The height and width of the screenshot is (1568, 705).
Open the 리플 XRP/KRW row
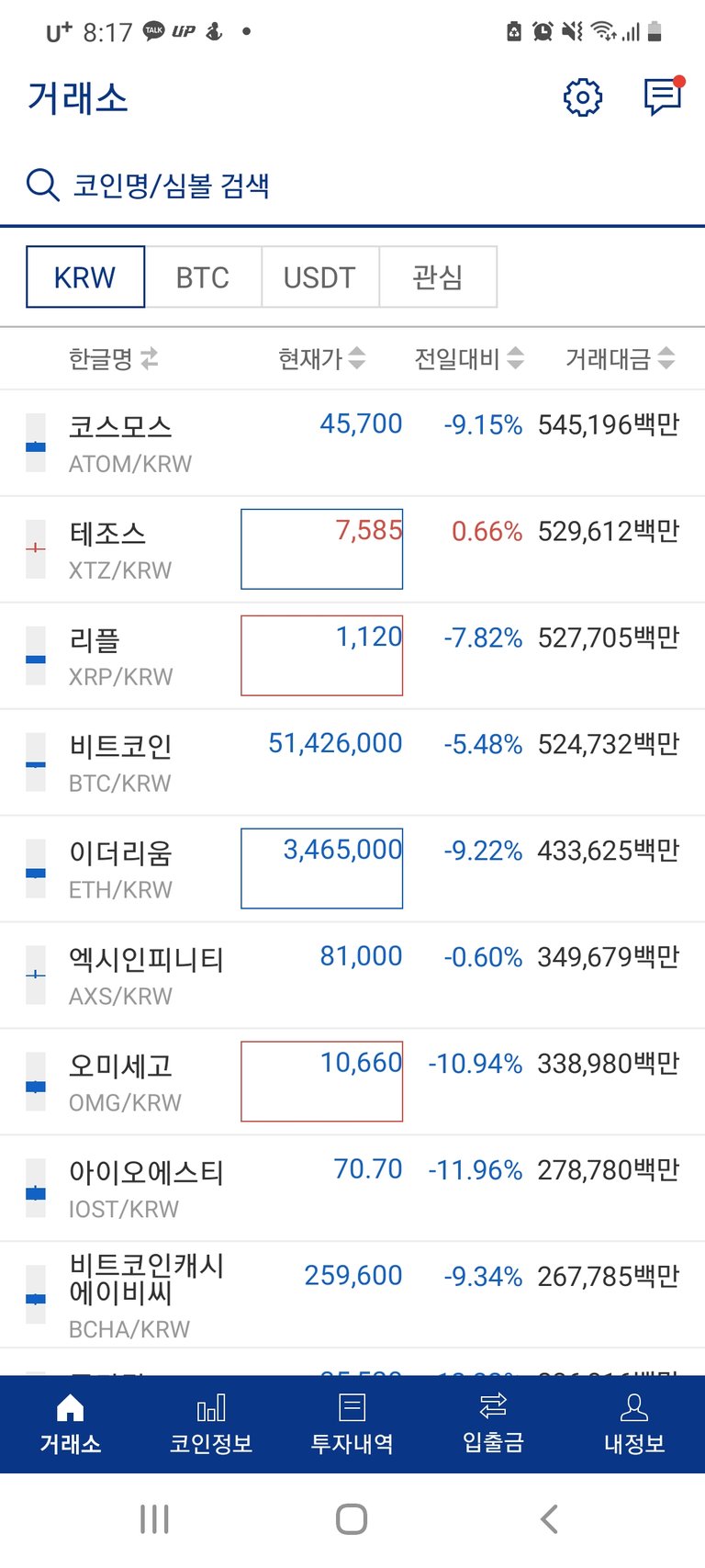click(x=352, y=656)
